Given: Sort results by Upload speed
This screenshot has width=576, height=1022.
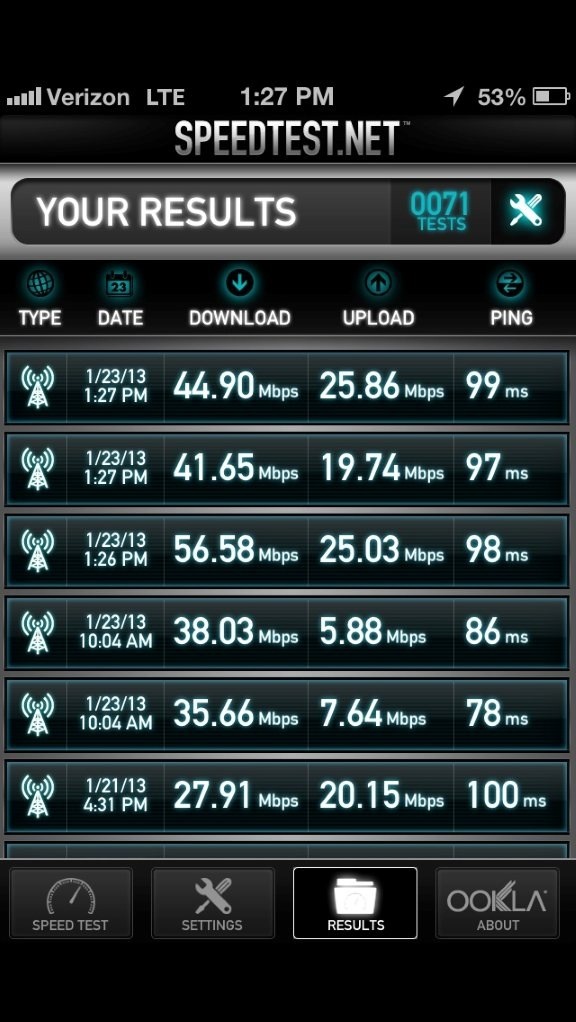Looking at the screenshot, I should click(x=379, y=299).
